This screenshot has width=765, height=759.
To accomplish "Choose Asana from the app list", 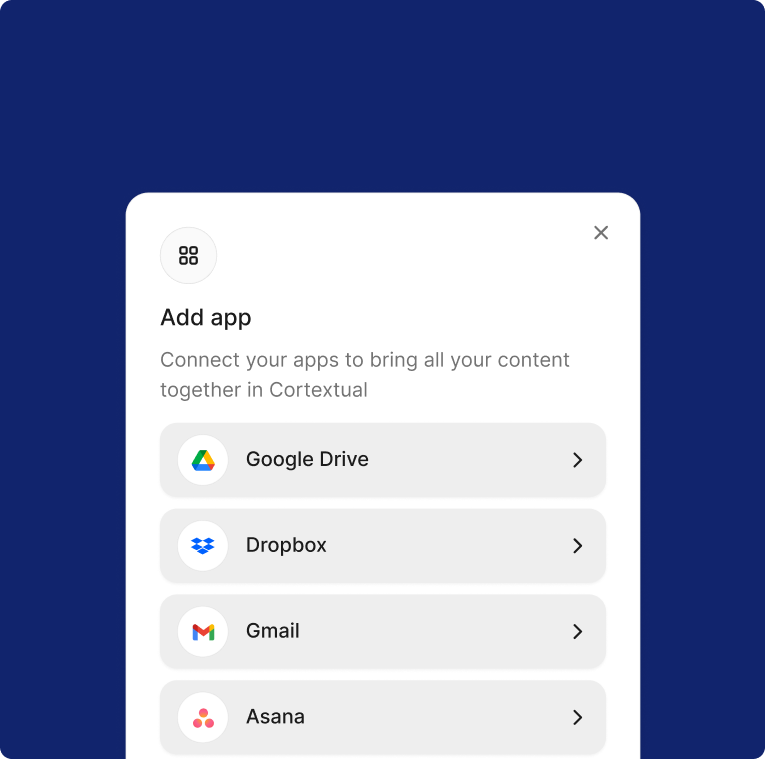I will tap(382, 717).
